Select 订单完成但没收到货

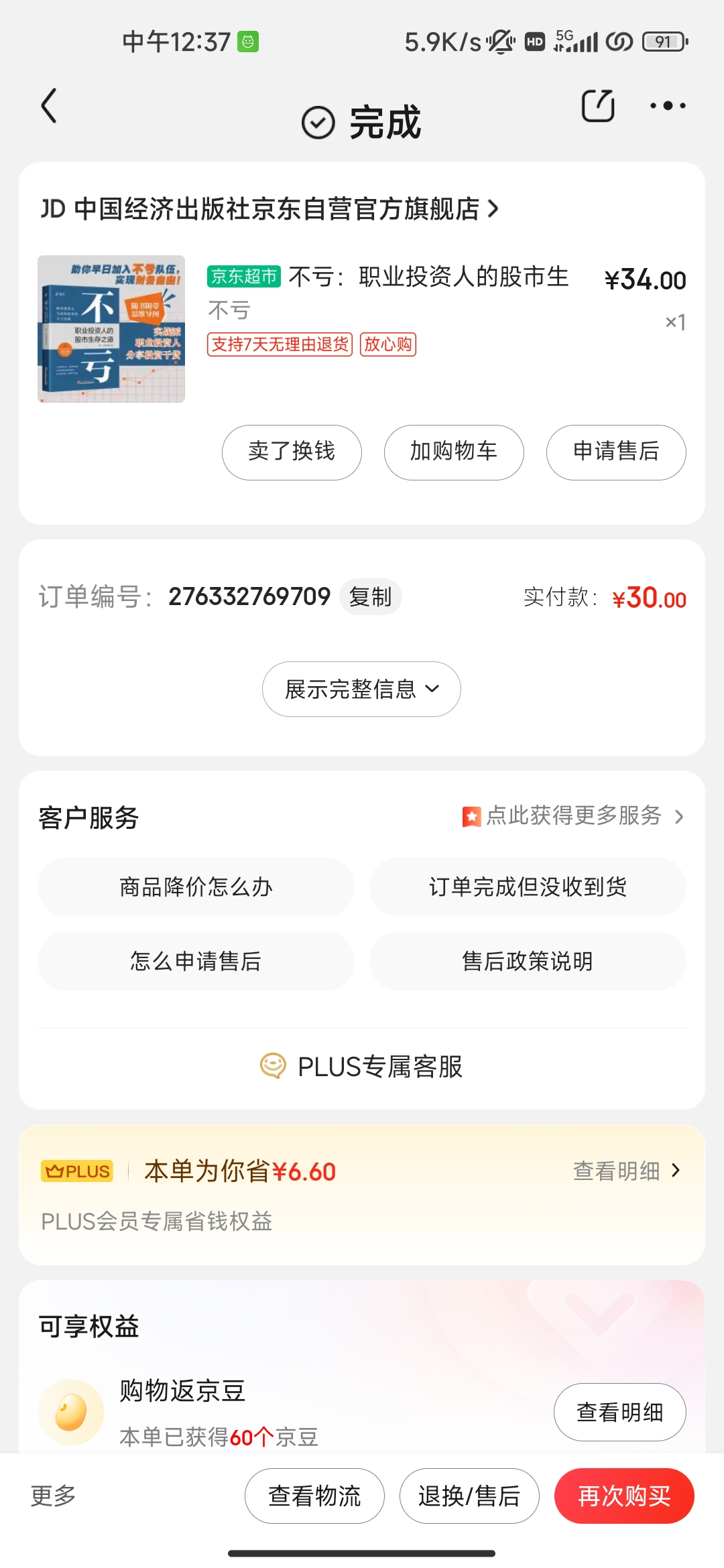click(528, 887)
